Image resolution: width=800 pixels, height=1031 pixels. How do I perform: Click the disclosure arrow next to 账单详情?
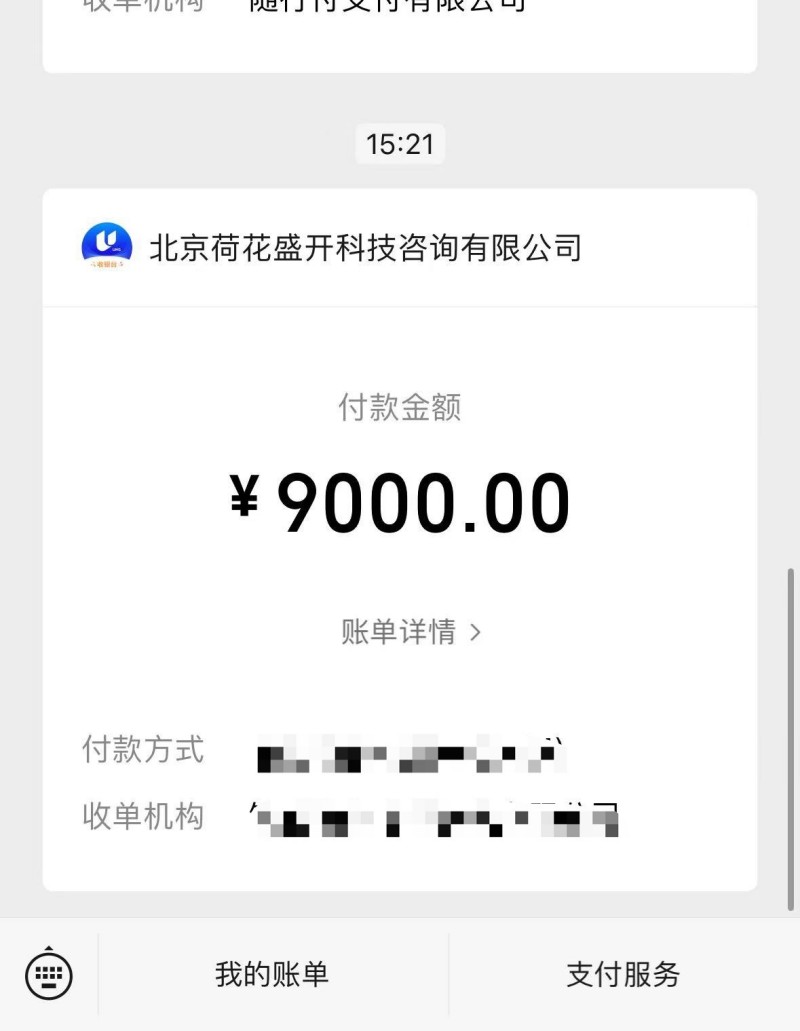(477, 632)
